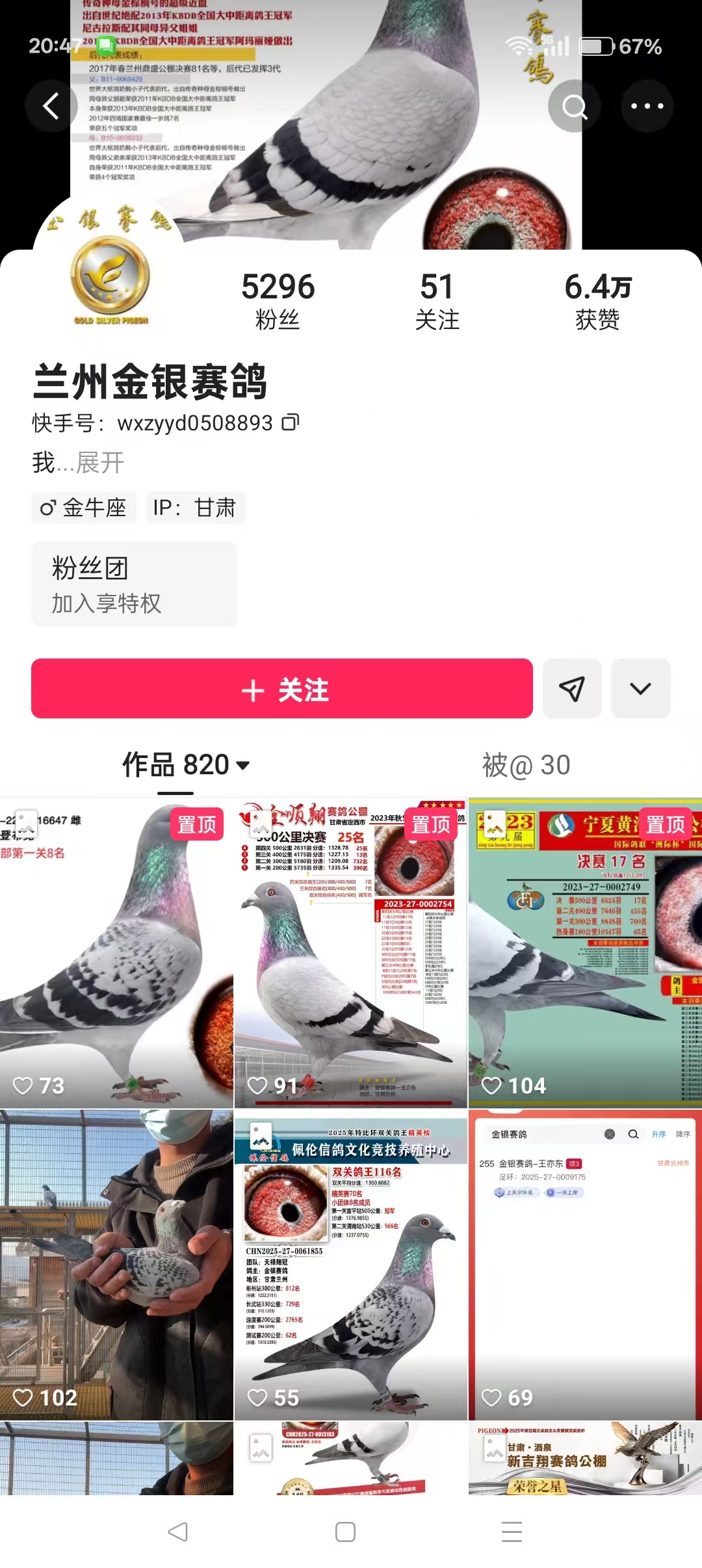The width and height of the screenshot is (702, 1568).
Task: Open the 双关鸽王116名 post with 55 likes
Action: (x=350, y=1264)
